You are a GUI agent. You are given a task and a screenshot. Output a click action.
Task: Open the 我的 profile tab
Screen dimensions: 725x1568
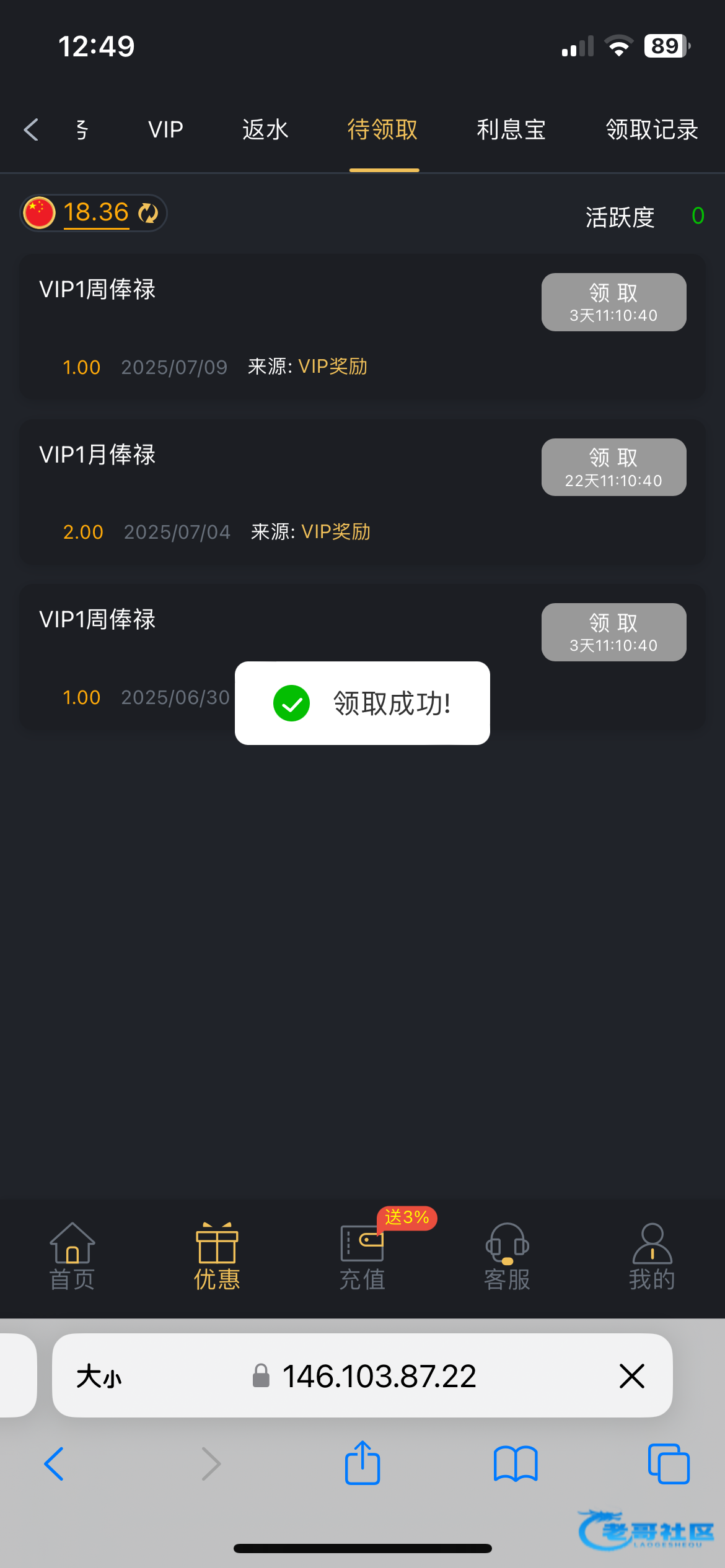pos(652,1257)
